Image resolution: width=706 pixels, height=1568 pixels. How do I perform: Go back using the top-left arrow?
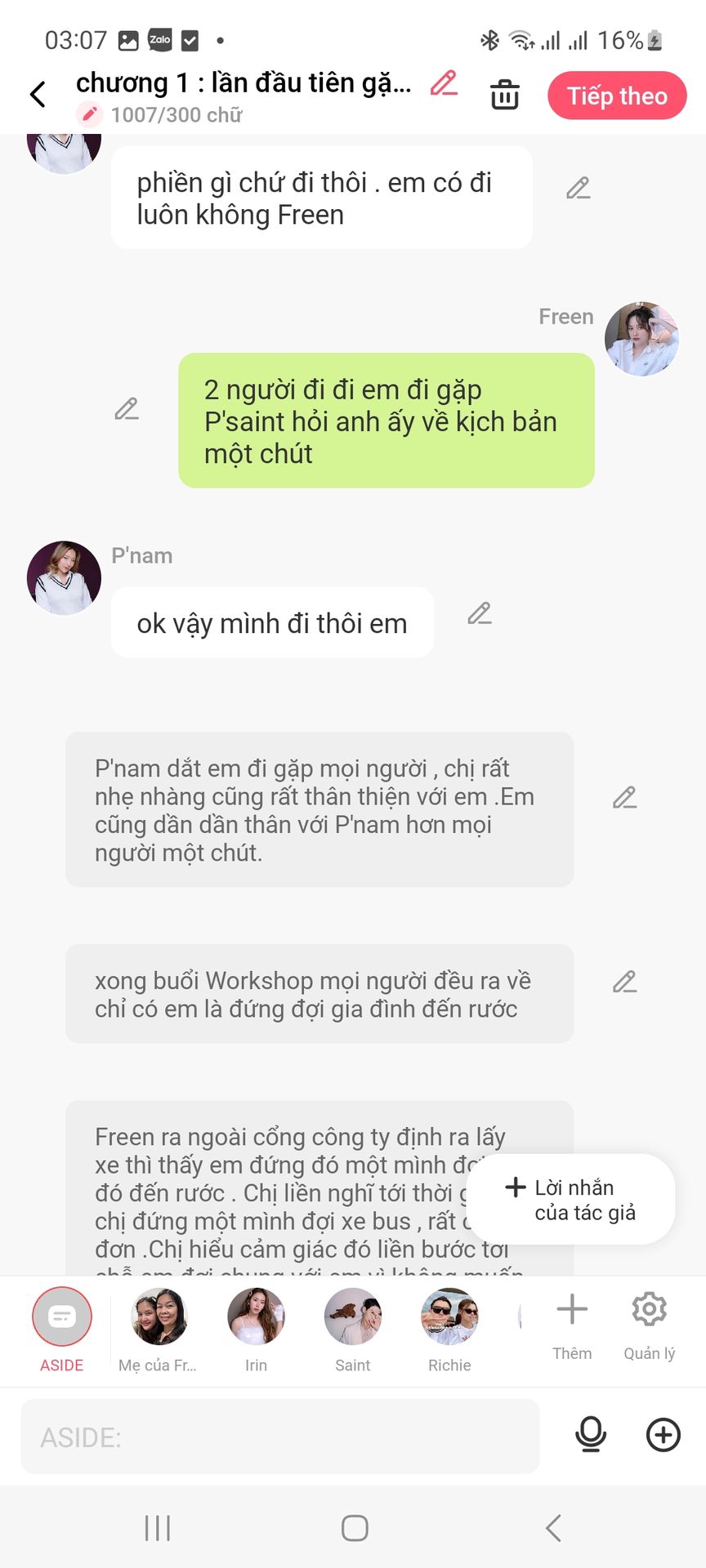point(38,95)
